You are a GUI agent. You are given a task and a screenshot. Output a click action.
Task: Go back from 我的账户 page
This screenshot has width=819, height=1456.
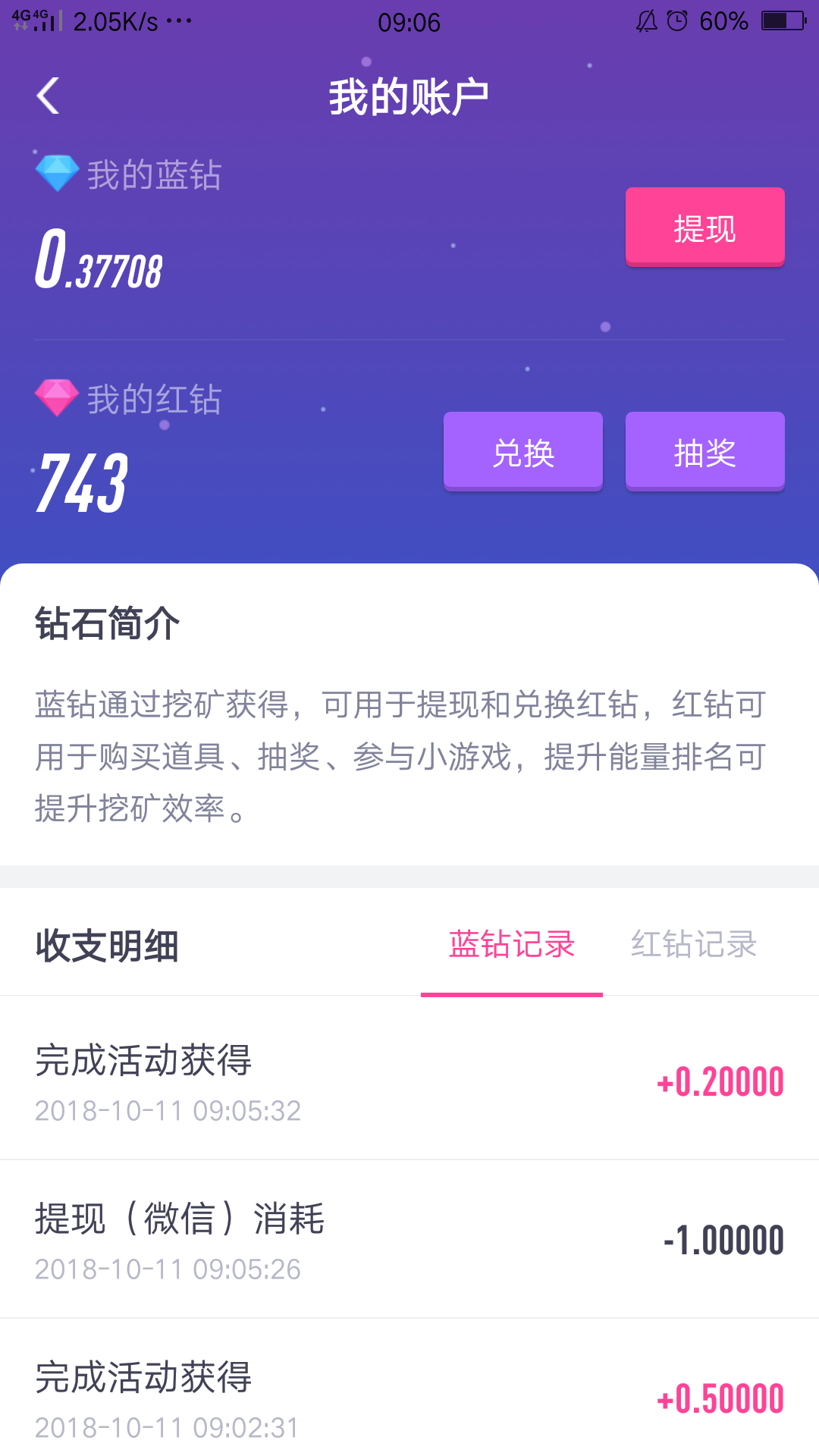click(x=49, y=96)
